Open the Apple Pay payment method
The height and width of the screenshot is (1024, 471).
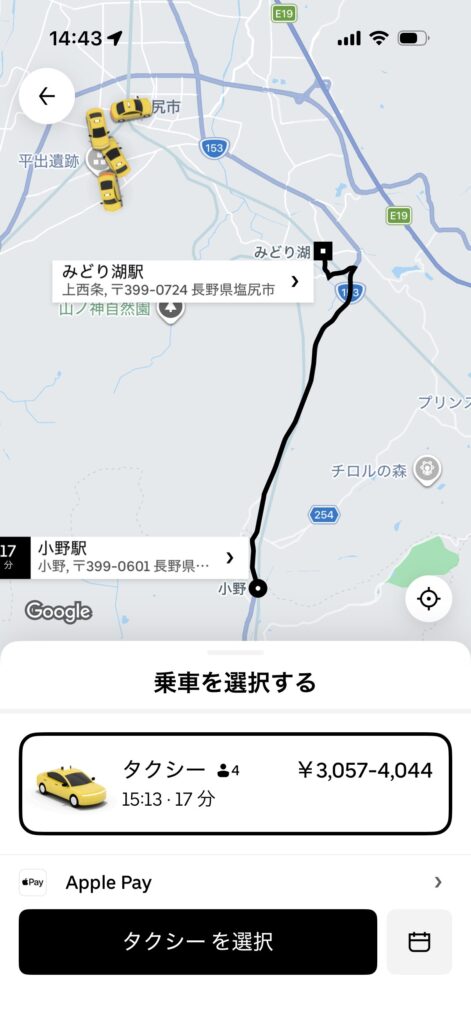click(x=235, y=883)
